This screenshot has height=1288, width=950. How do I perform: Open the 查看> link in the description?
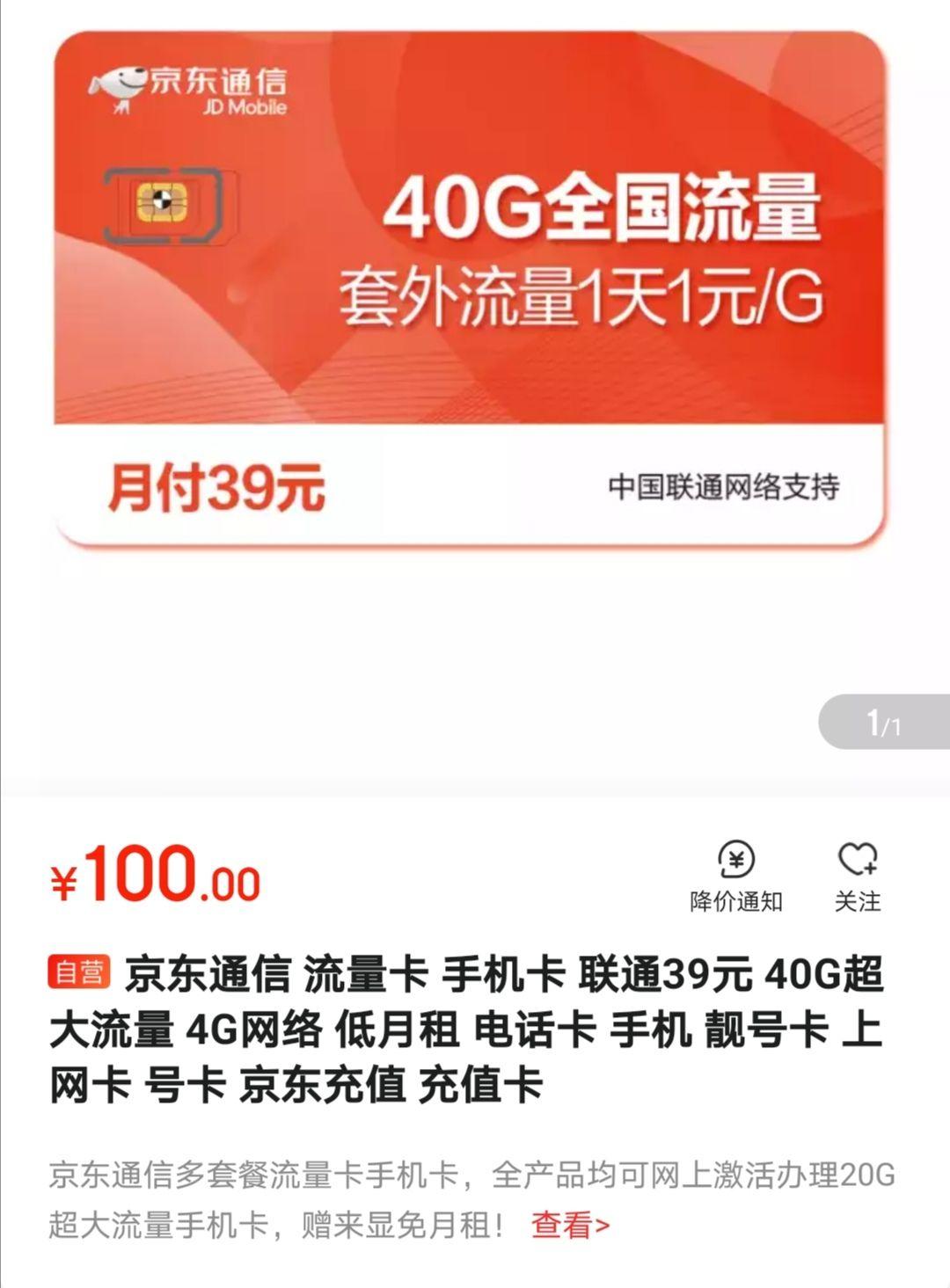pyautogui.click(x=570, y=1224)
